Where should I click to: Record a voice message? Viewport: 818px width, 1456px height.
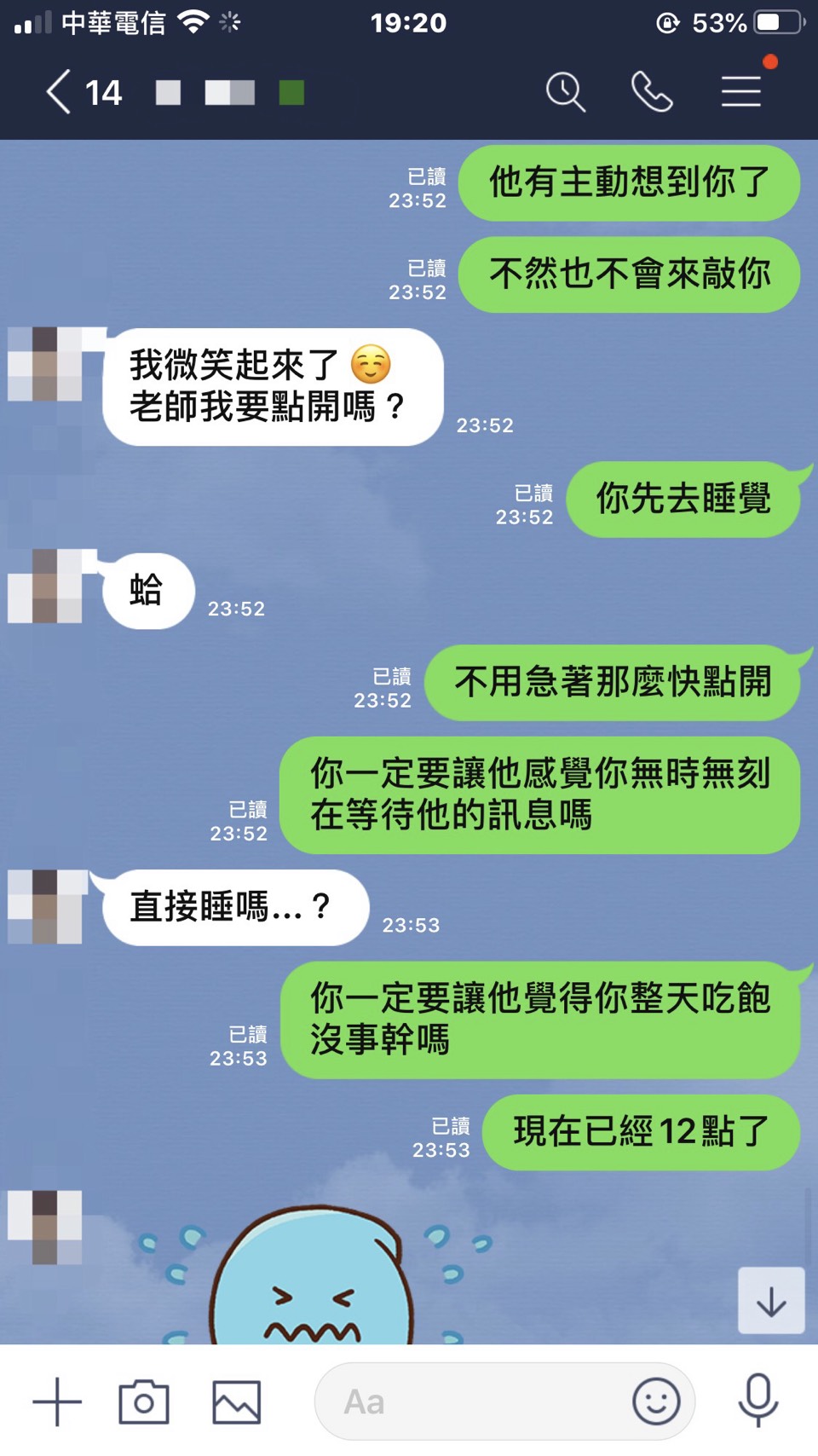point(758,1401)
